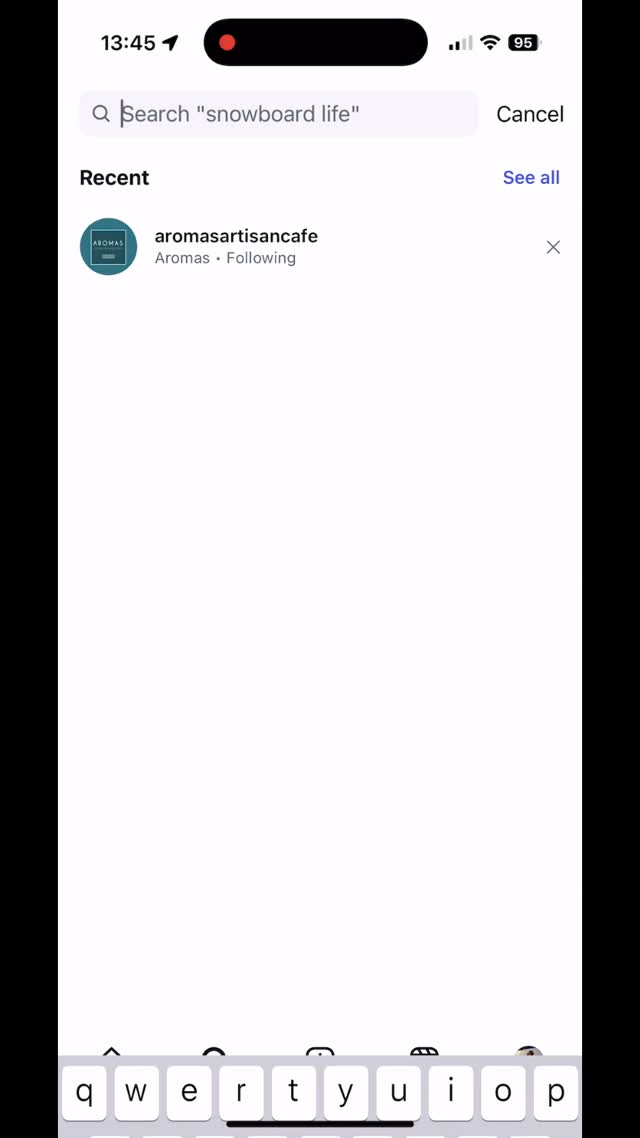640x1138 pixels.
Task: Tap the p key on keyboard
Action: tap(555, 1092)
